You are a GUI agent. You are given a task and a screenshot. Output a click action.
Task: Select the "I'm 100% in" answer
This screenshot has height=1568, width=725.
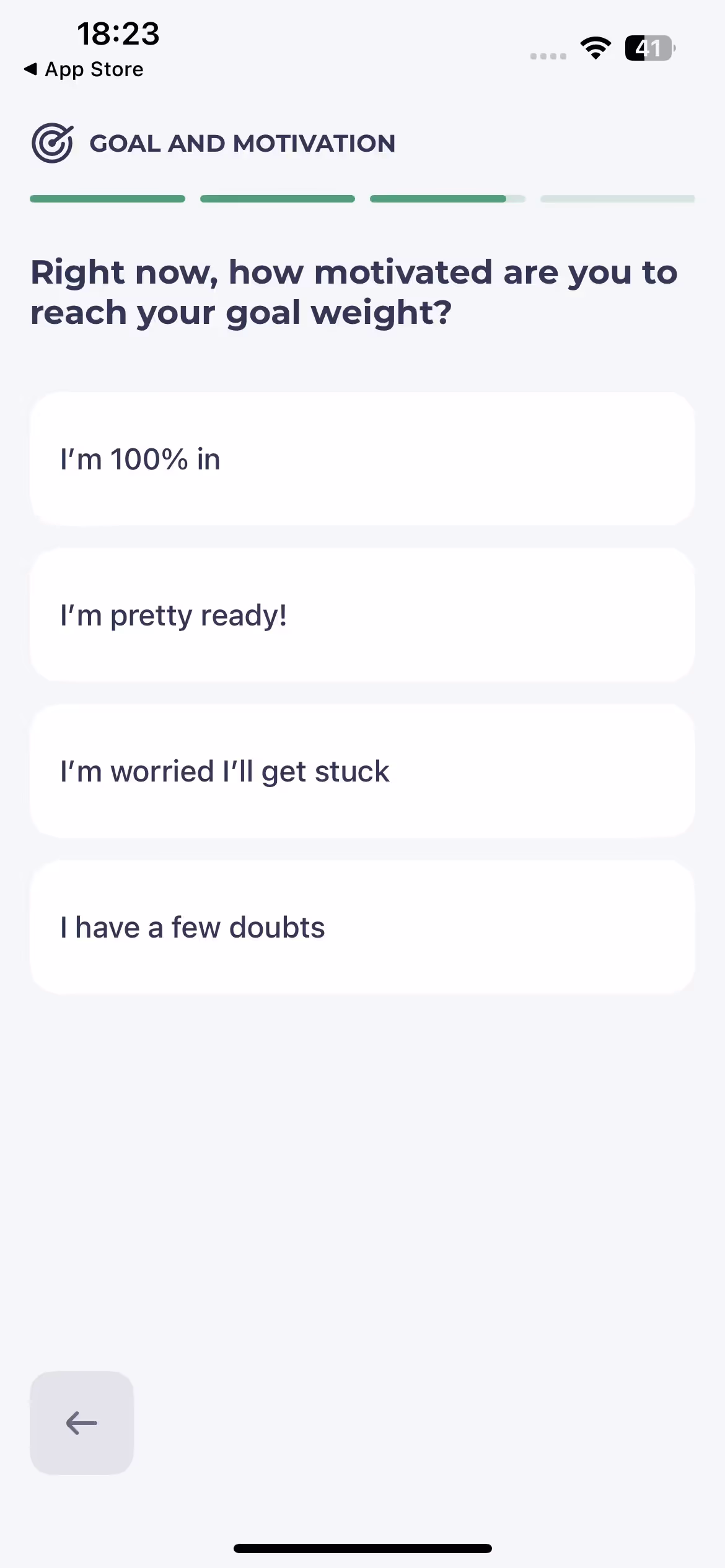(x=362, y=460)
